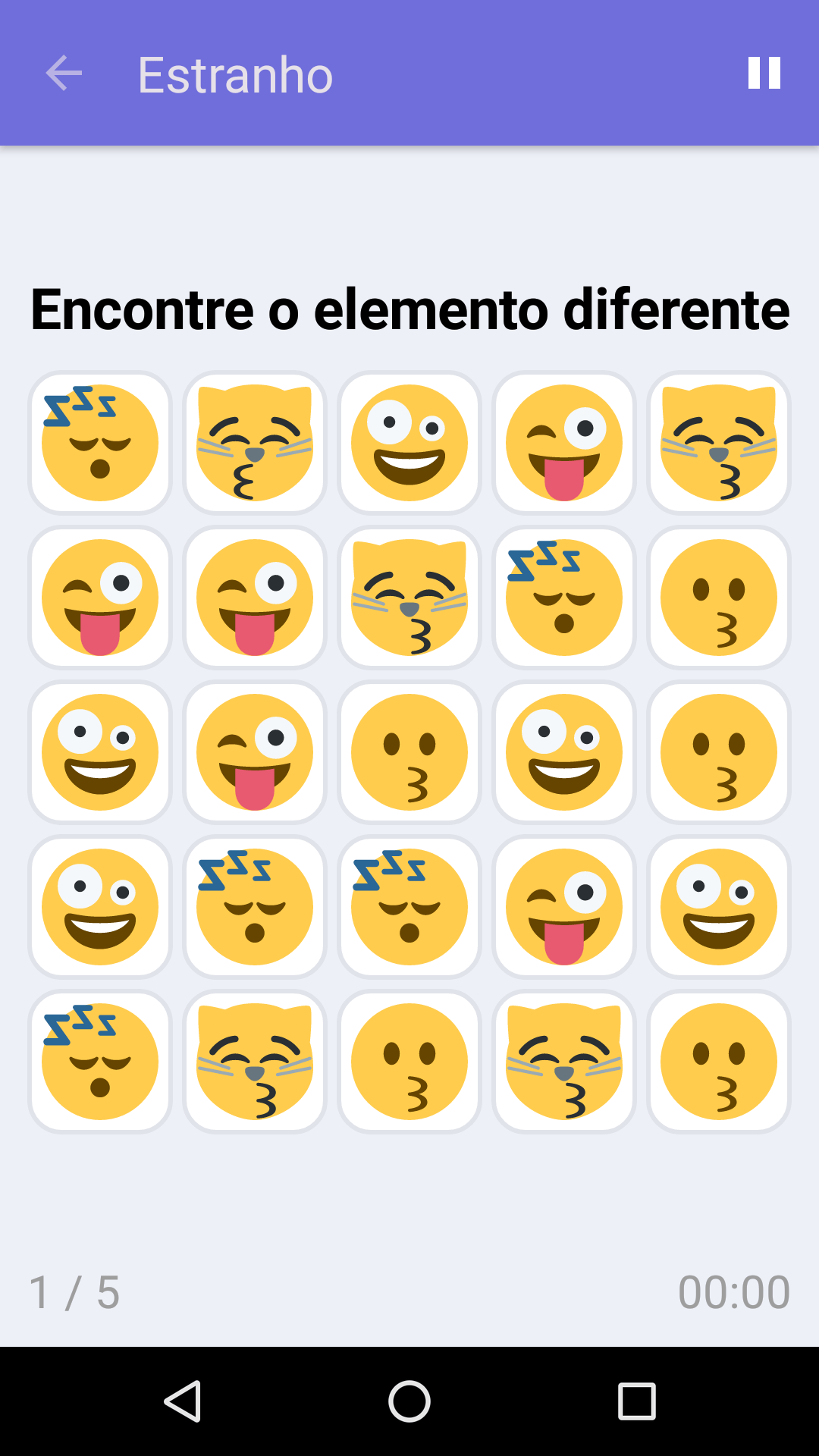
Task: Select the mirrored kissing cat emoji
Action: pyautogui.click(x=255, y=443)
